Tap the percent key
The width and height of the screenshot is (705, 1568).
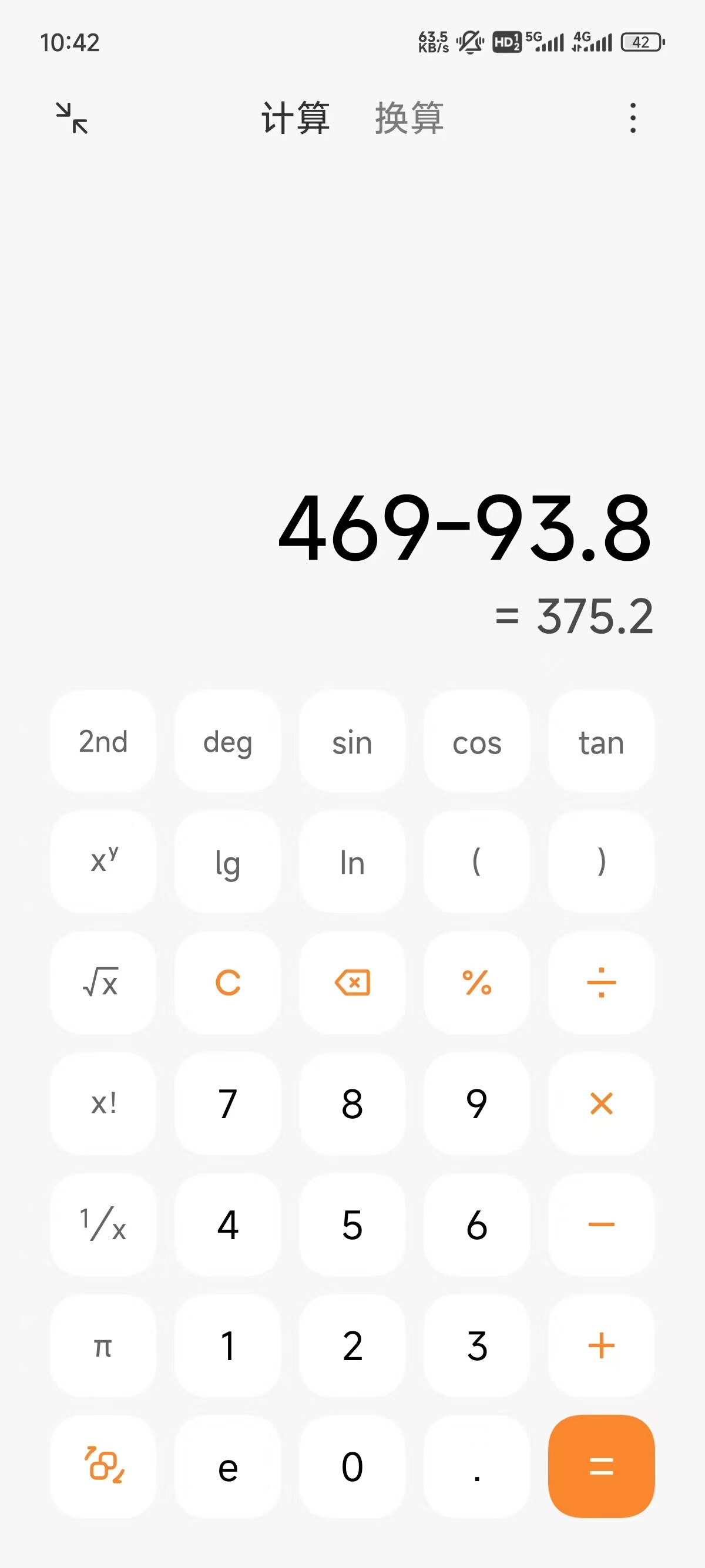pos(476,982)
